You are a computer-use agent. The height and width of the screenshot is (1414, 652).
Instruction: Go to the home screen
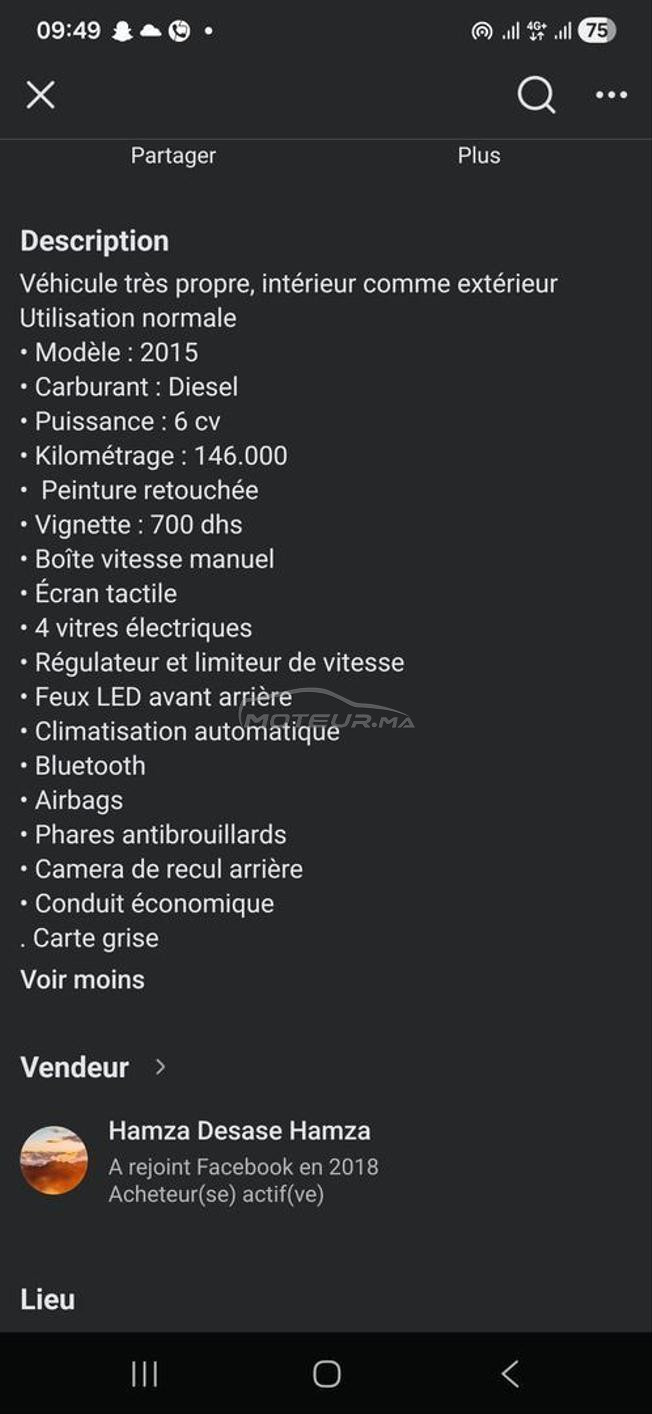tap(327, 1373)
